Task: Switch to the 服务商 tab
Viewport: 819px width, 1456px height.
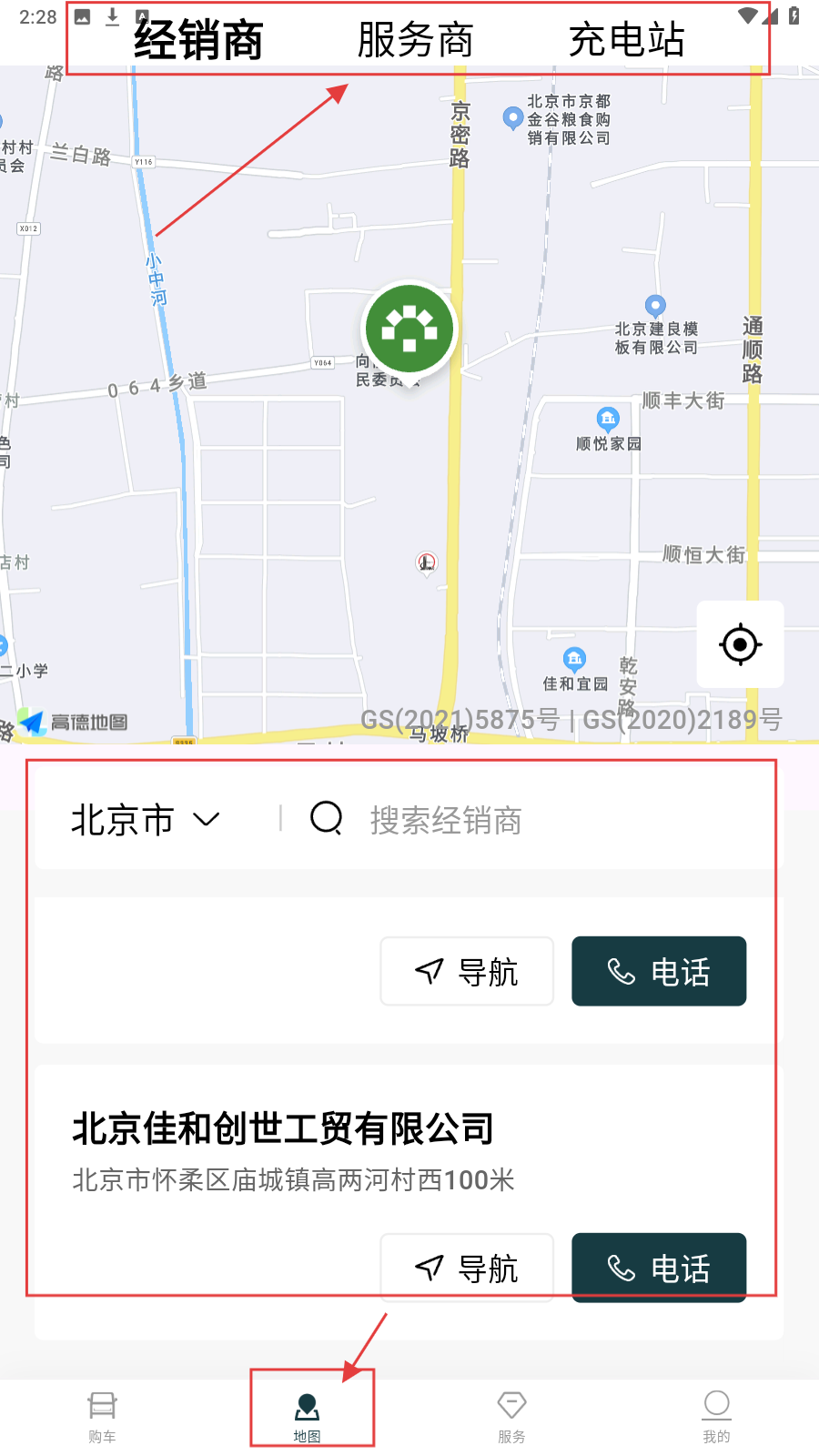Action: (x=415, y=40)
